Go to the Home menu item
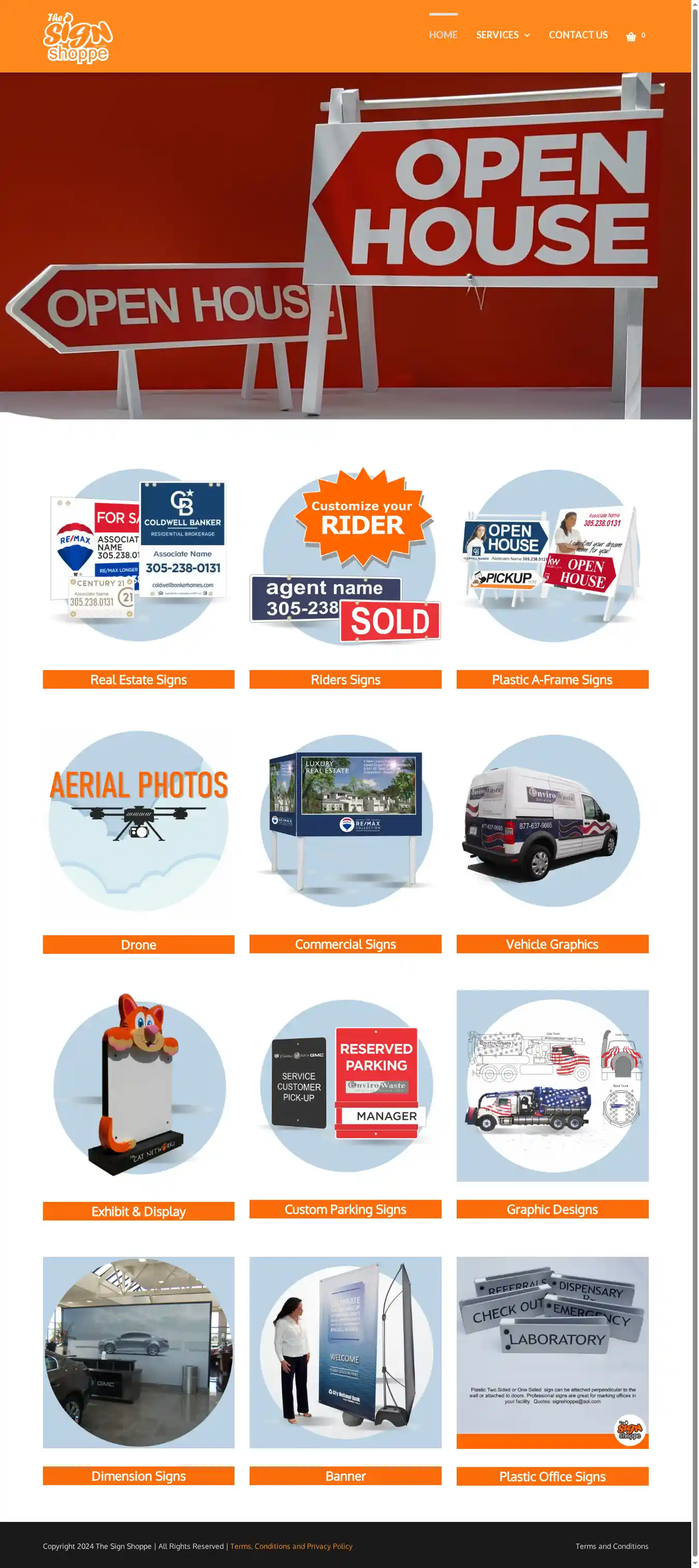Viewport: 699px width, 1568px height. pyautogui.click(x=443, y=35)
